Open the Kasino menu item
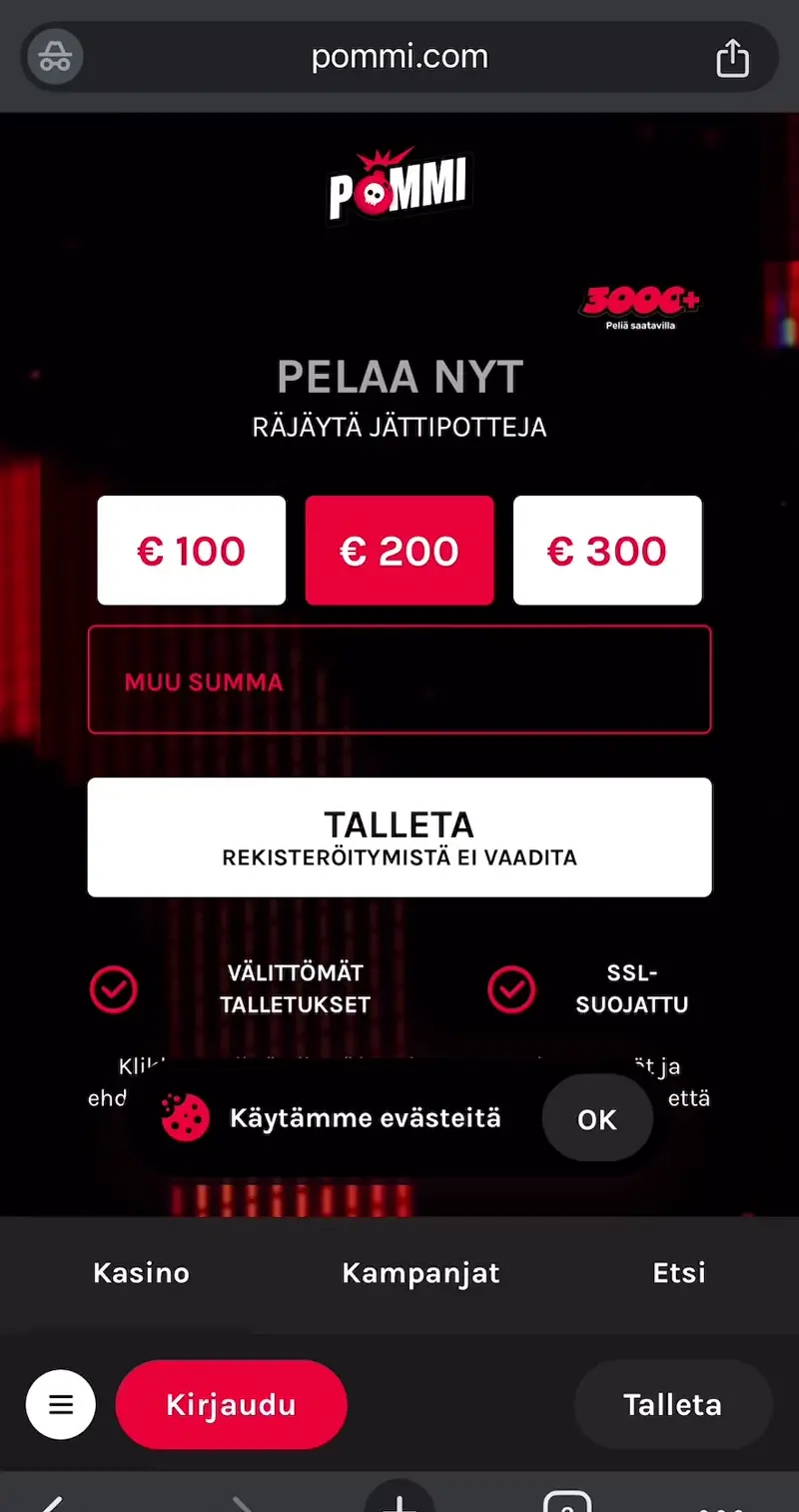The height and width of the screenshot is (1512, 799). (140, 1272)
